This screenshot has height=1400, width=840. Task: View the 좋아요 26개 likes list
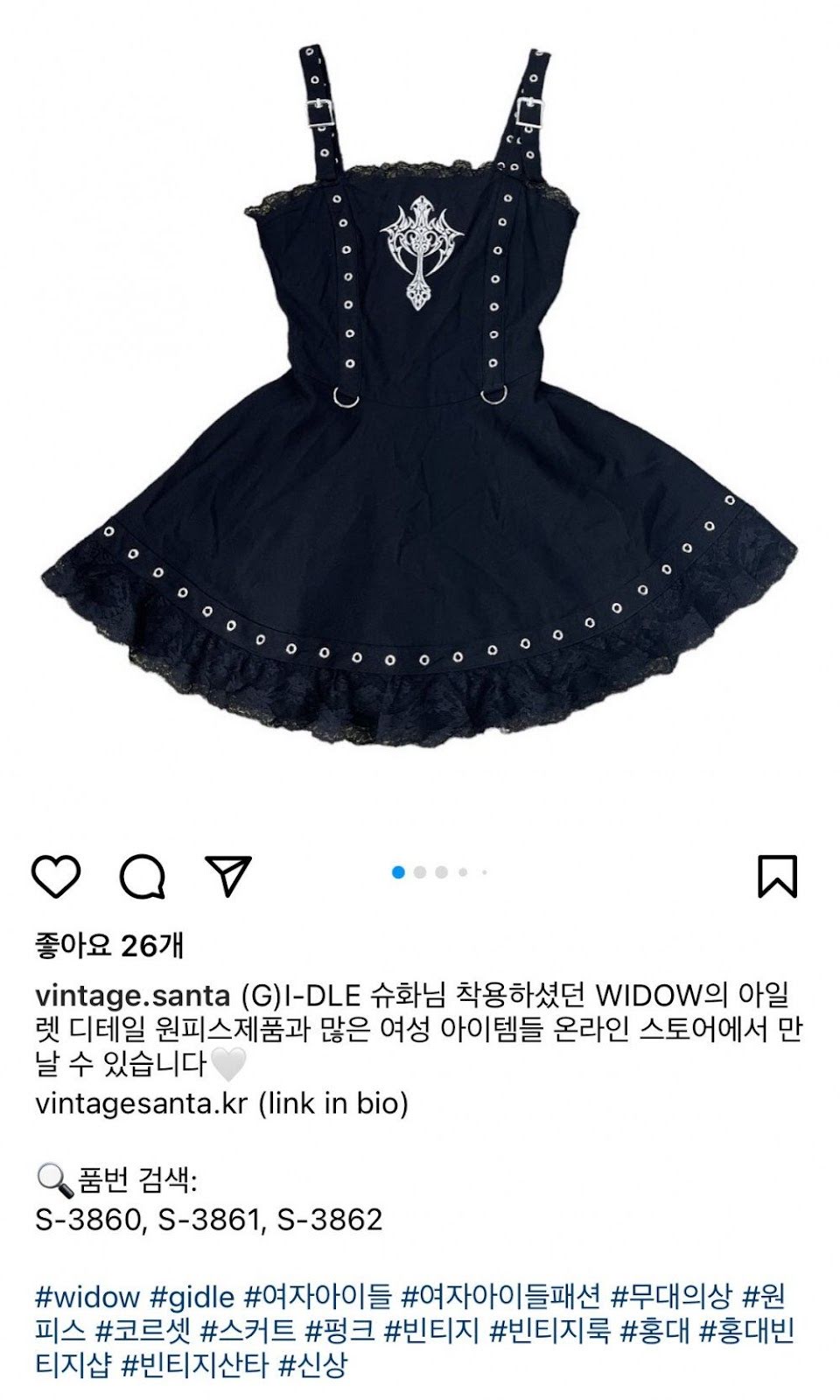point(109,945)
